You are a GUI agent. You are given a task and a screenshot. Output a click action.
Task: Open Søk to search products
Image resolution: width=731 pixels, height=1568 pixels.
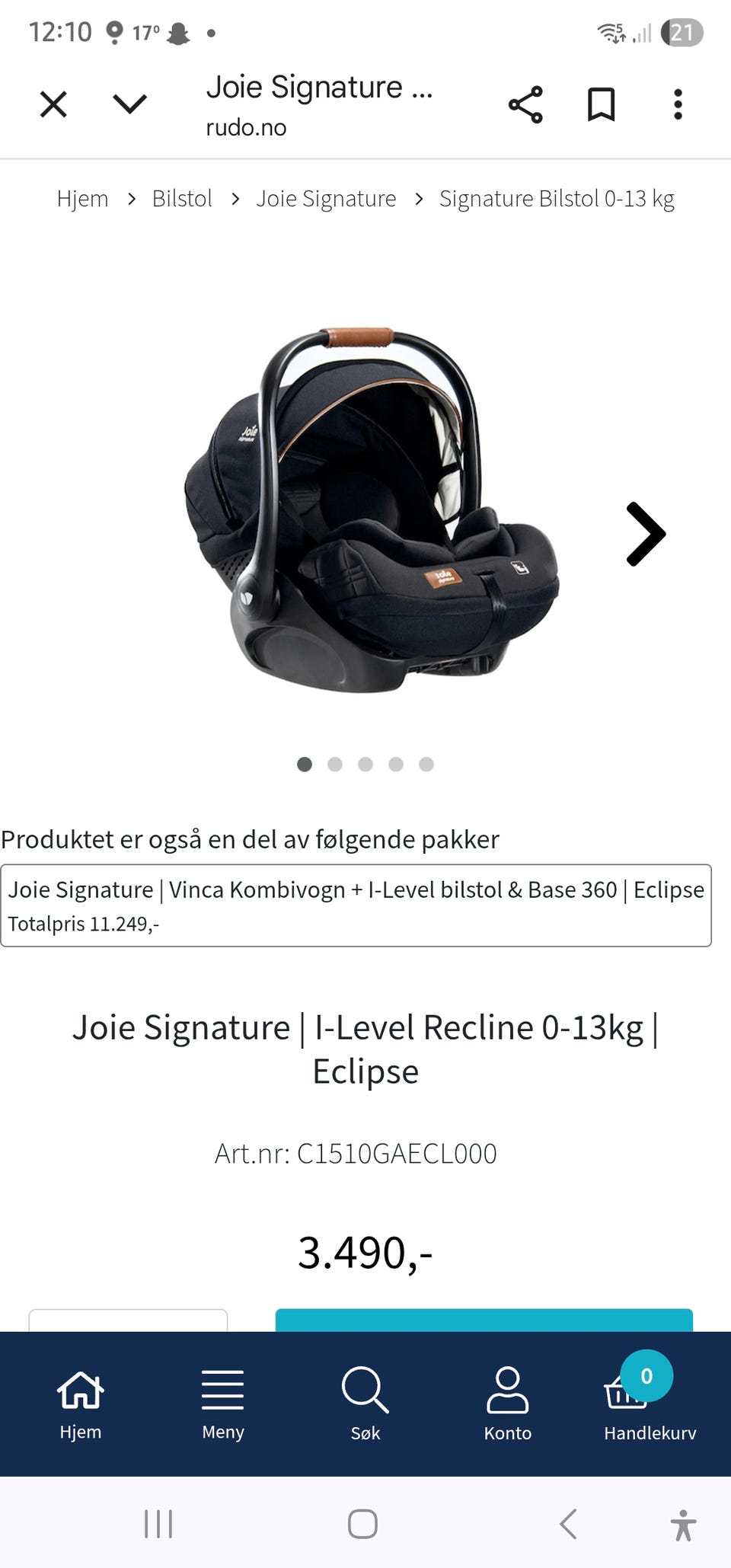tap(365, 1404)
